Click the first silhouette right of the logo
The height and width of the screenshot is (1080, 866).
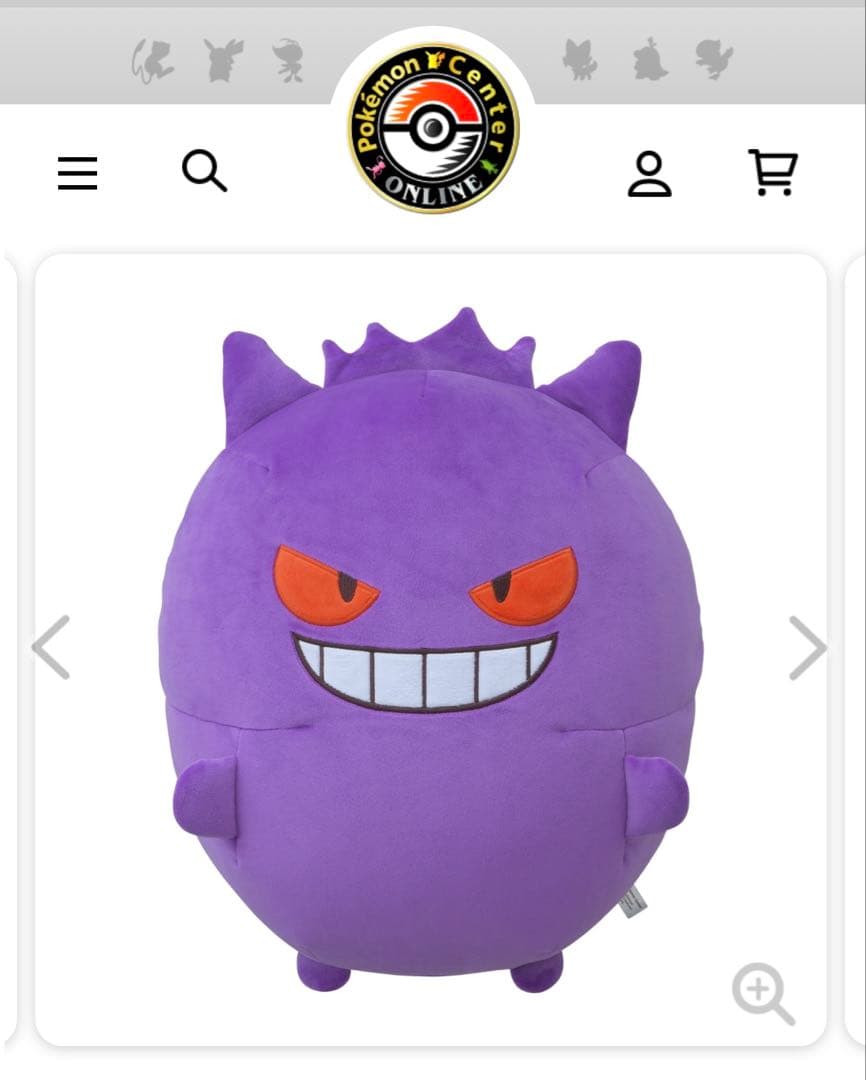(576, 60)
